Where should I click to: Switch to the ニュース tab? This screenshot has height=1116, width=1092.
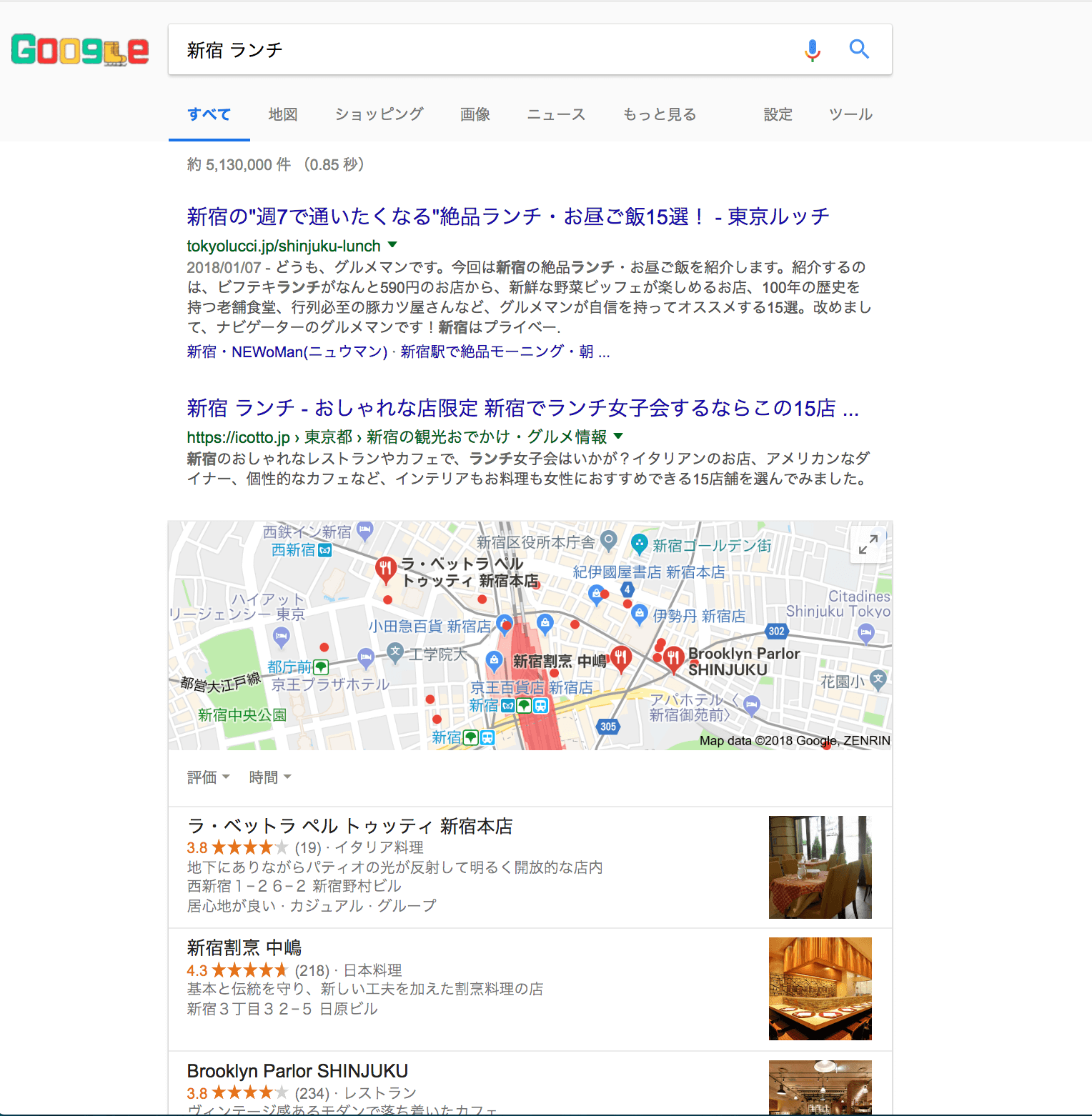click(x=556, y=114)
